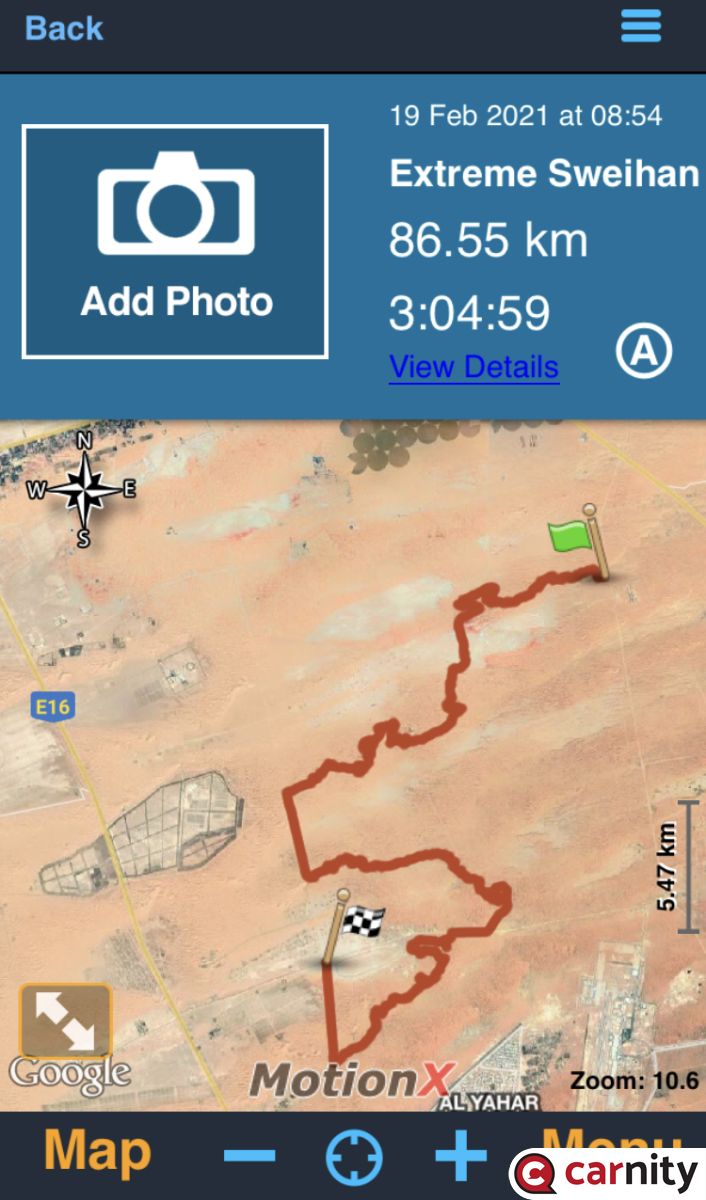Zoom out with the minus button
The width and height of the screenshot is (706, 1200).
pos(249,1157)
